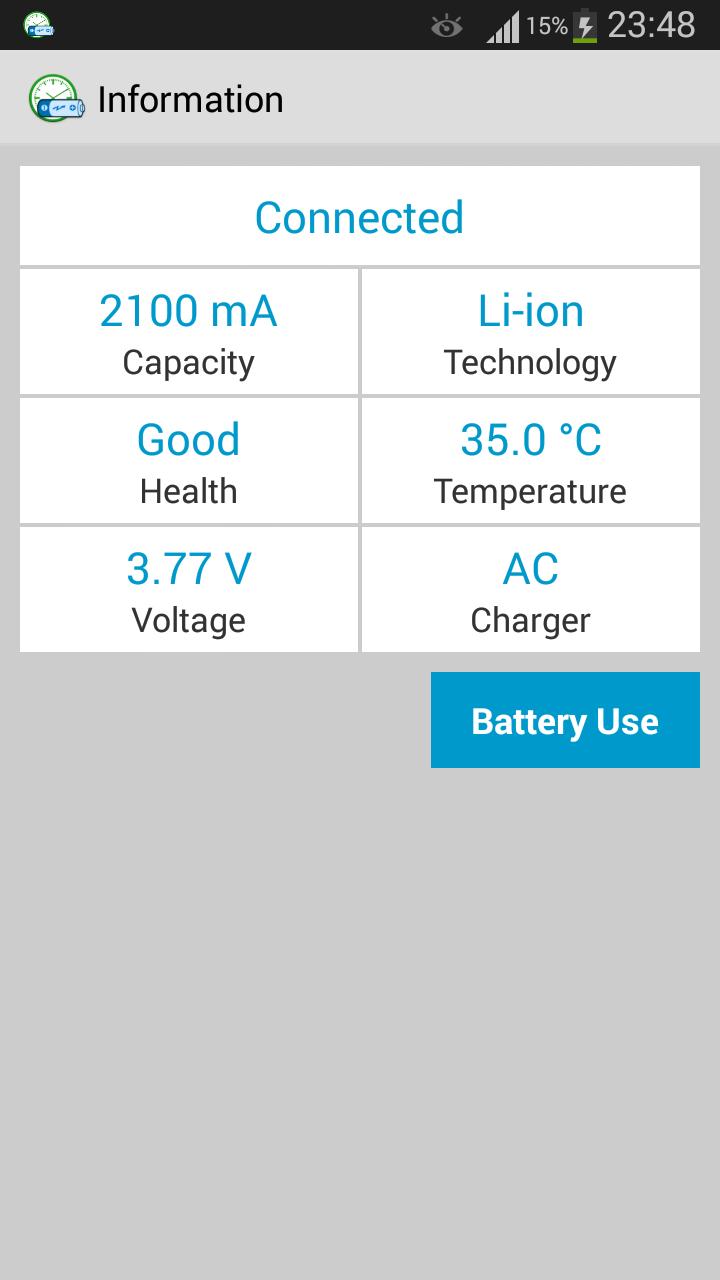Select the Capacity cell showing 2100 mA
720x1280 pixels.
tap(188, 331)
